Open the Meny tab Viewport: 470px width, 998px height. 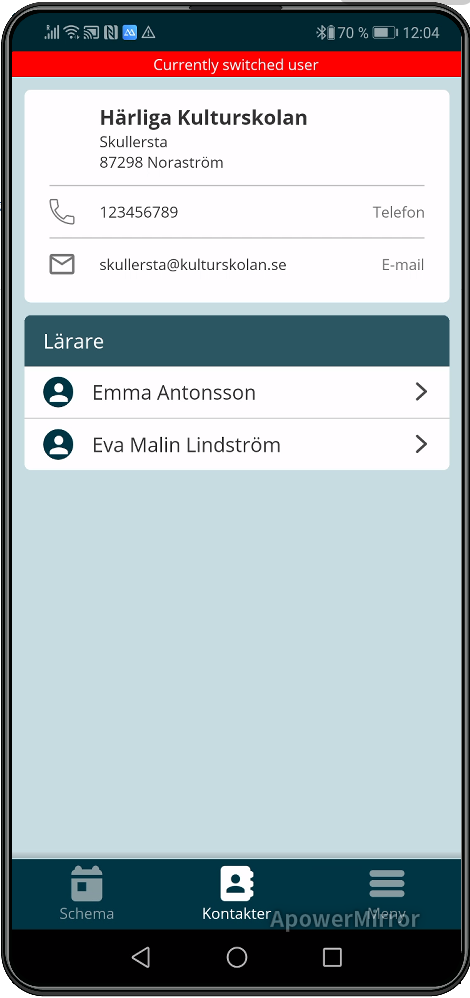[x=387, y=894]
